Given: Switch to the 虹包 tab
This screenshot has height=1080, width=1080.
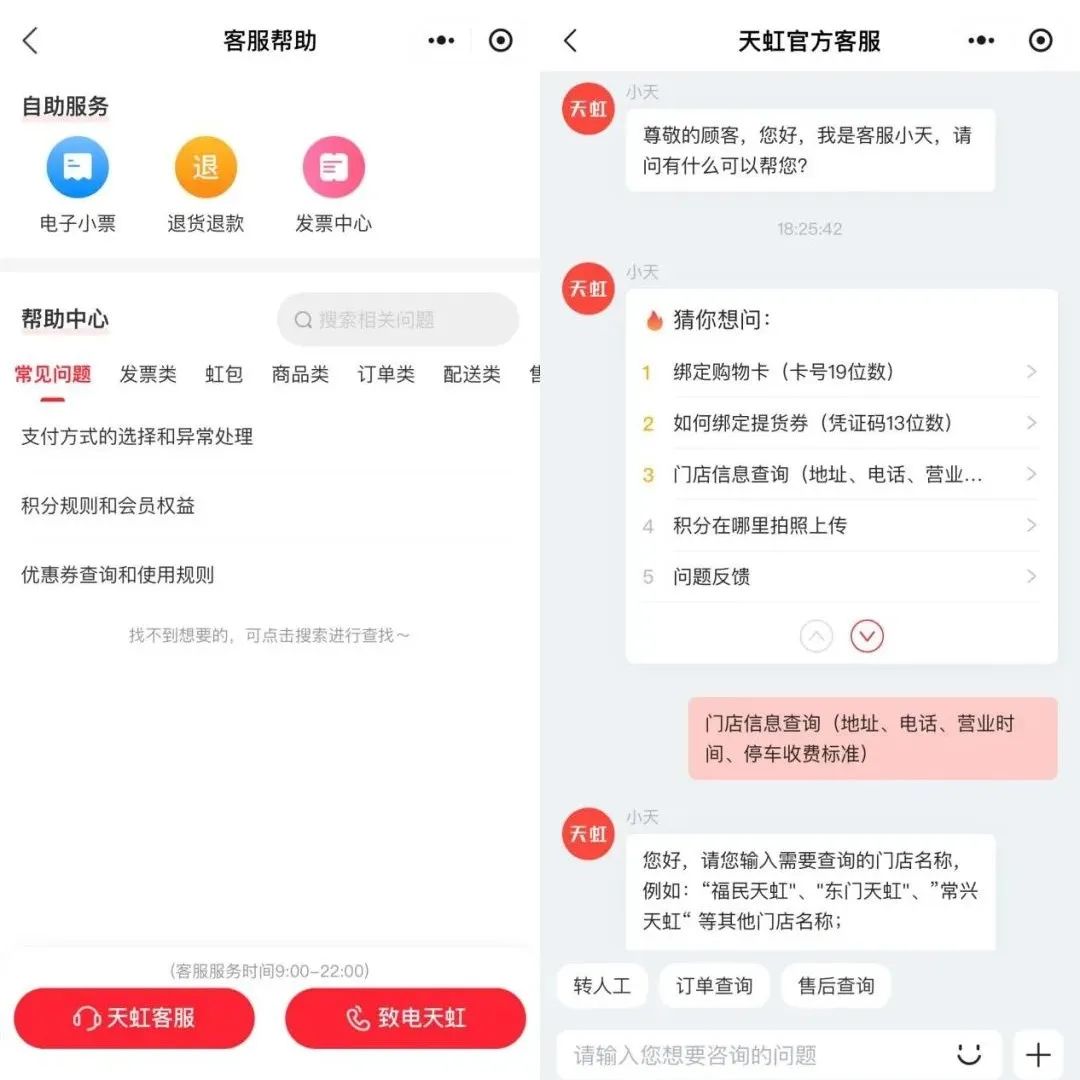Looking at the screenshot, I should pyautogui.click(x=224, y=374).
